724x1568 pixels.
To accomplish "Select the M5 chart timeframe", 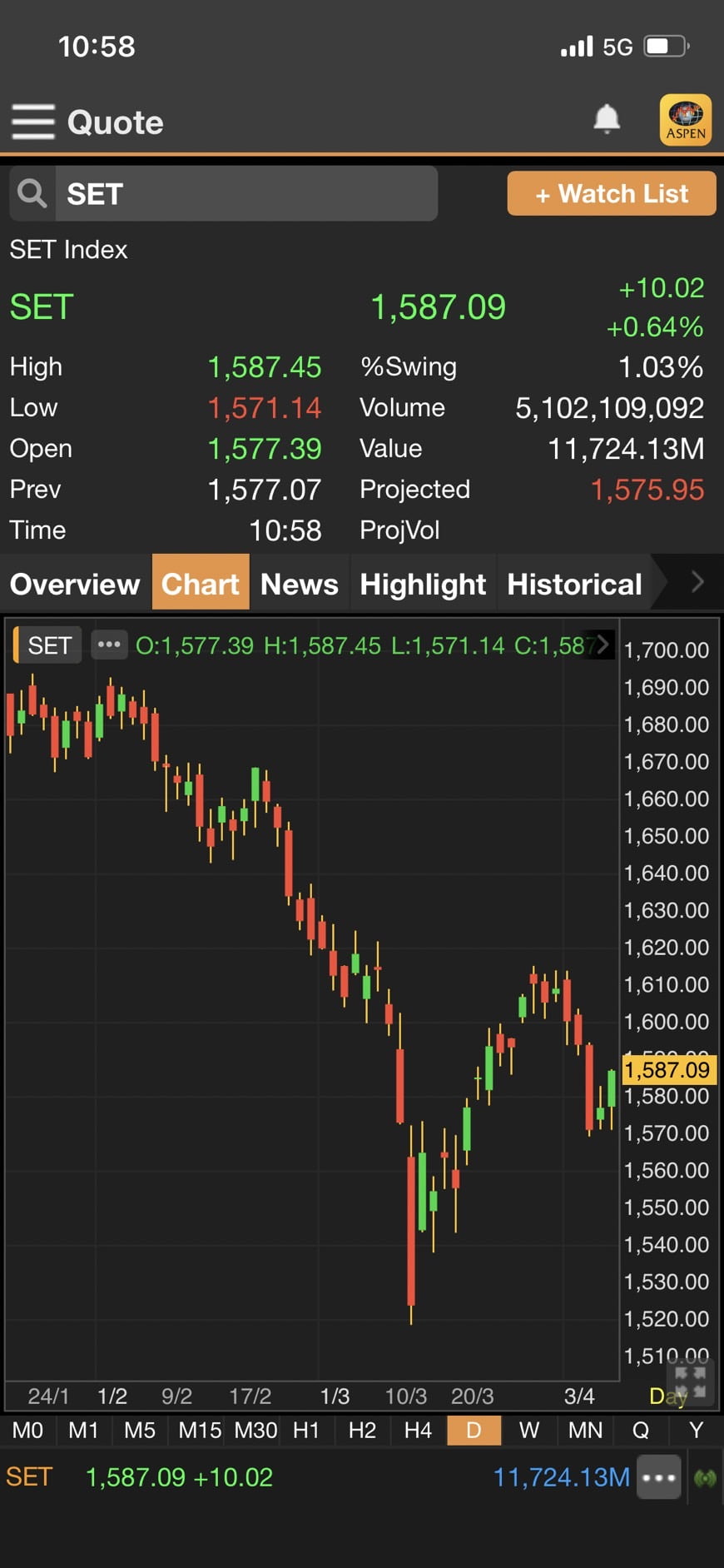I will click(x=140, y=1431).
